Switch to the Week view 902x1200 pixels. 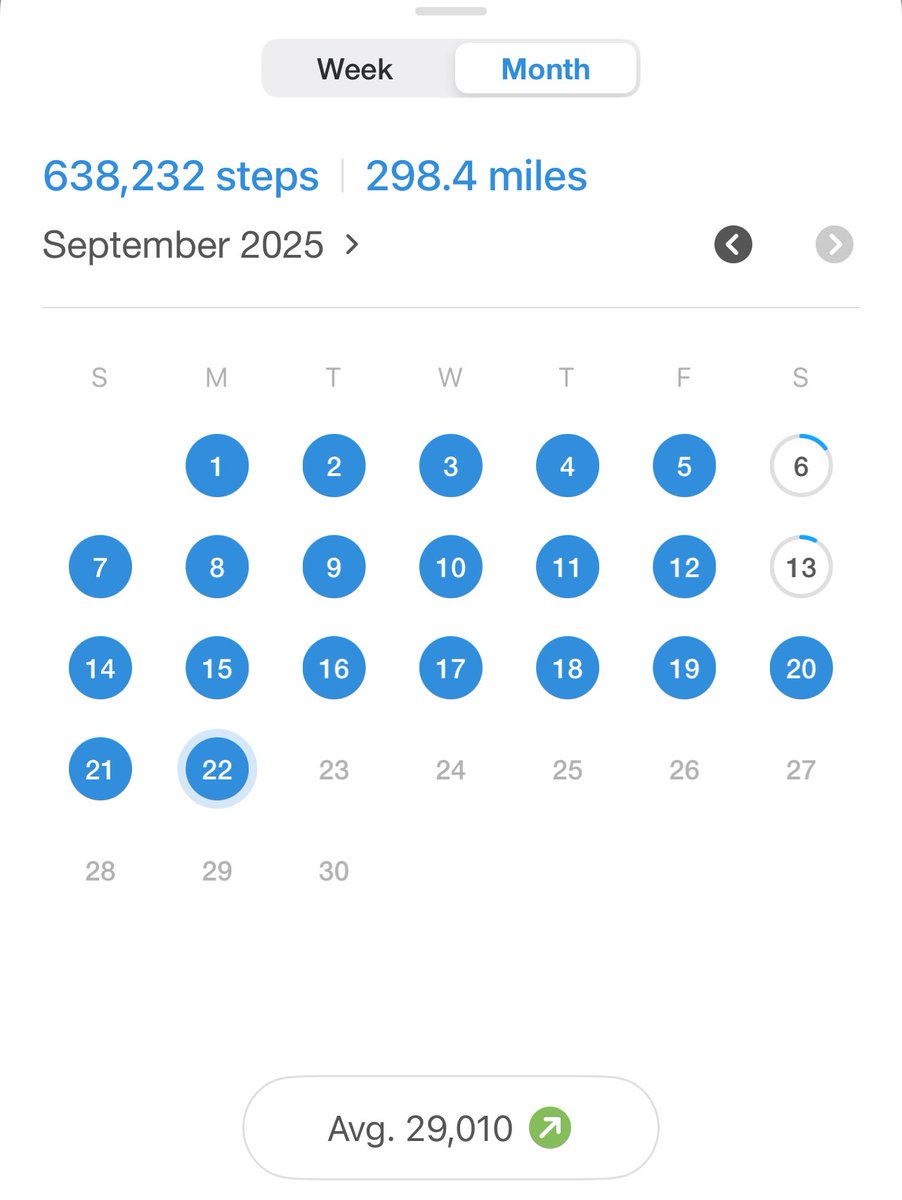355,70
